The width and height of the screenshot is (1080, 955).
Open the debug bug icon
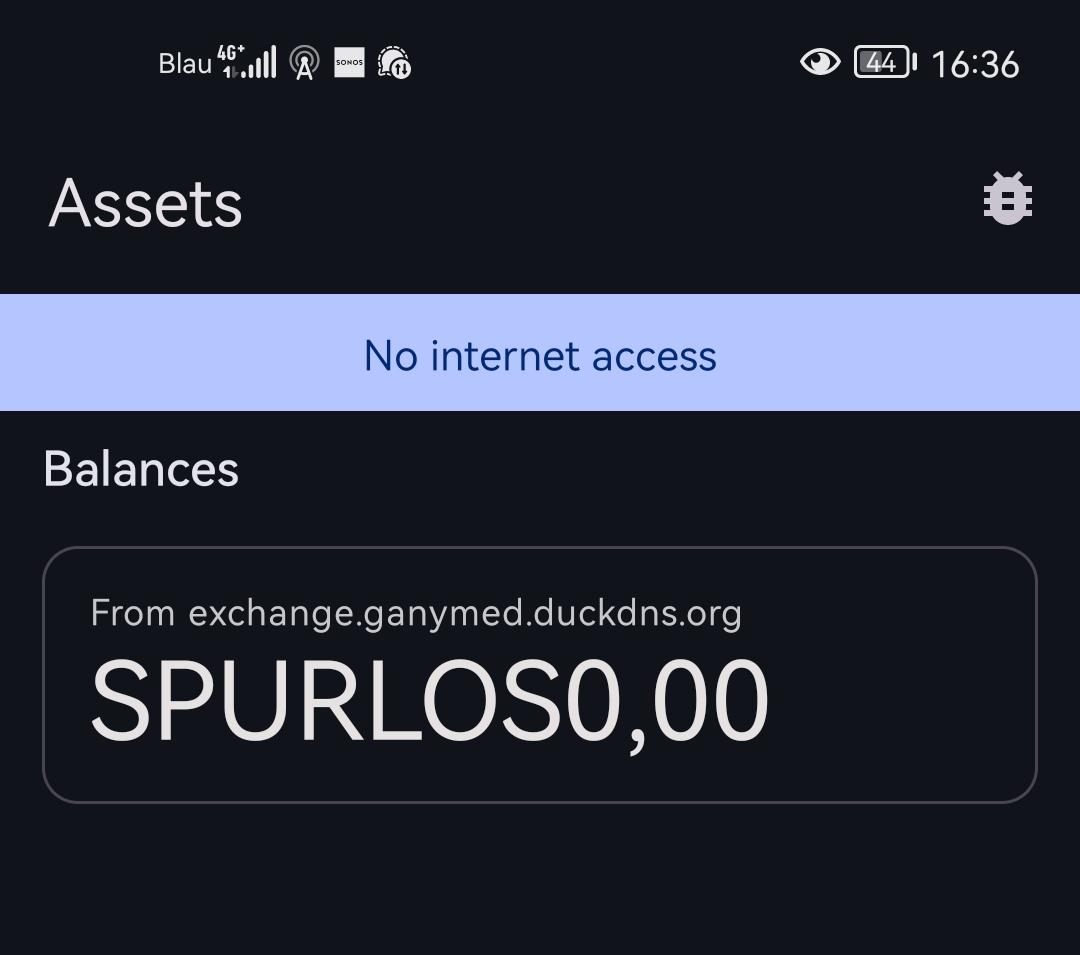(1007, 200)
